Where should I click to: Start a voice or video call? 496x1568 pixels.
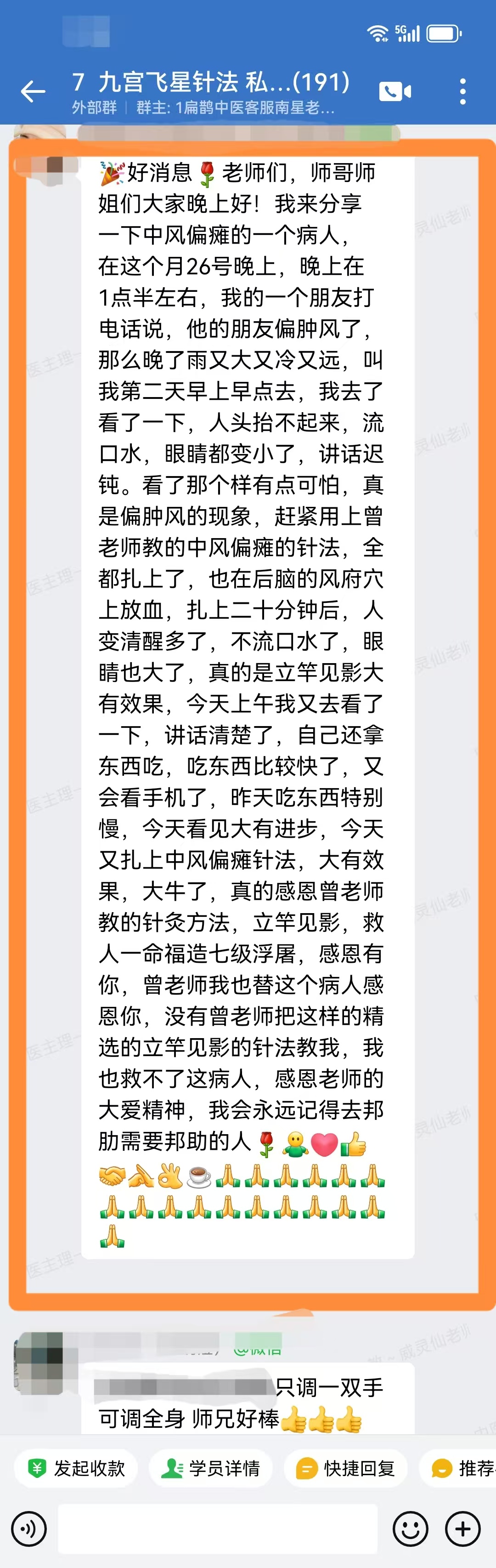pos(395,92)
